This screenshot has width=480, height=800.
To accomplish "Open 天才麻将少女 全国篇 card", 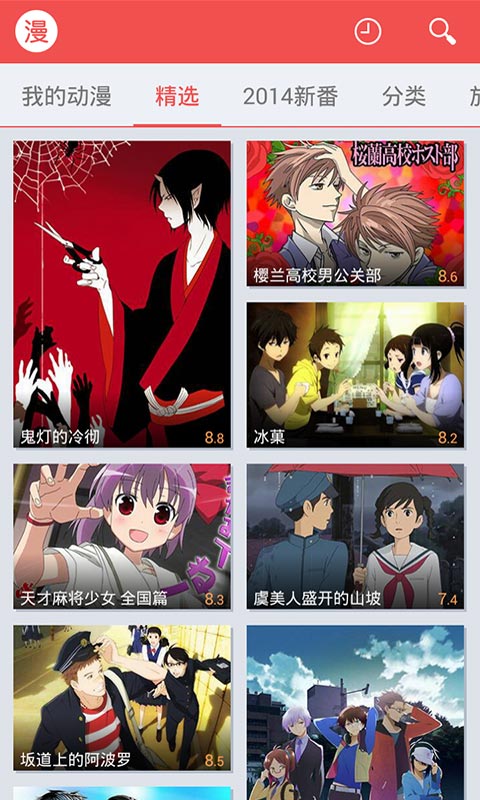I will click(122, 536).
